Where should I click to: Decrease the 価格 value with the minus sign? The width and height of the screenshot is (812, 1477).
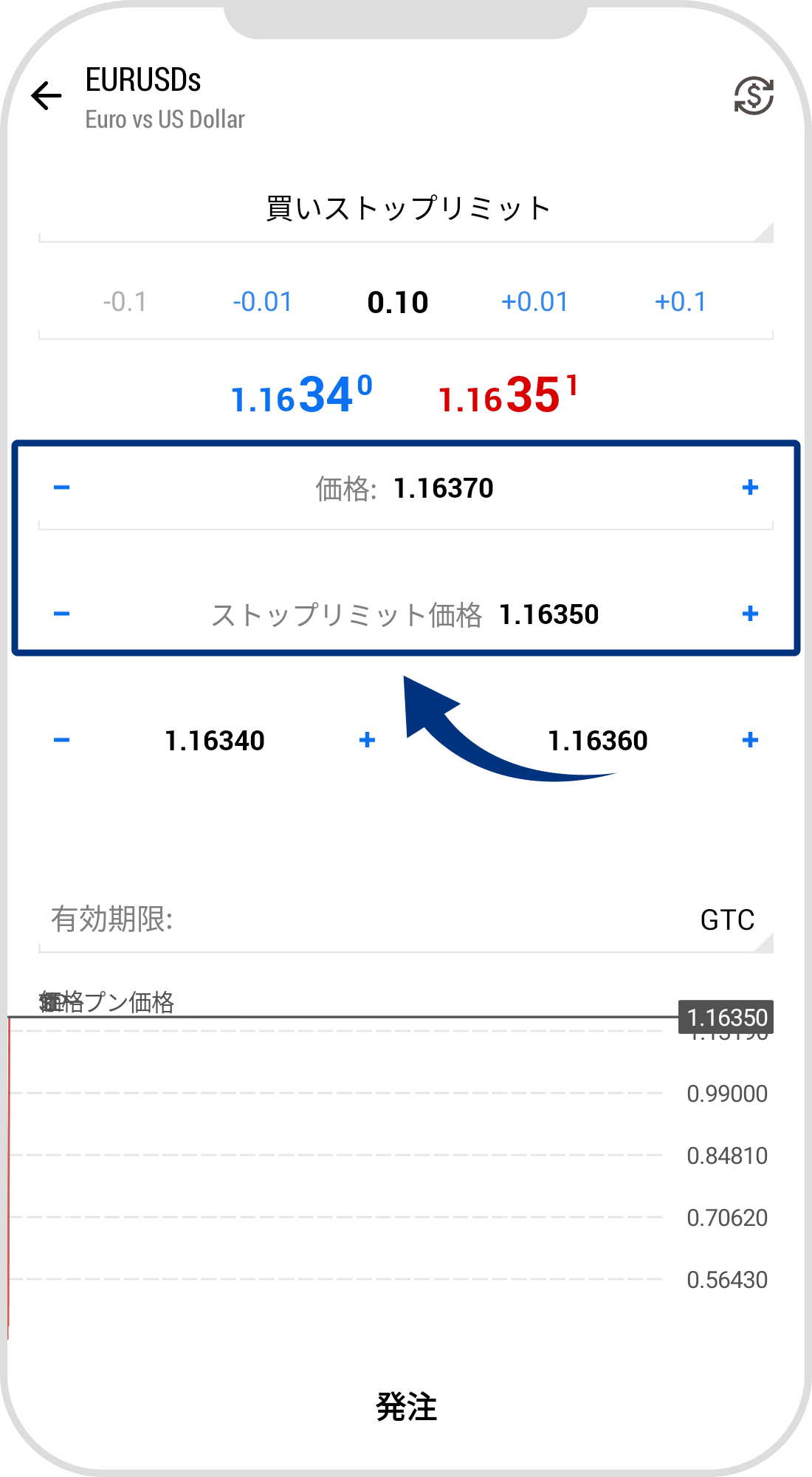coord(61,487)
